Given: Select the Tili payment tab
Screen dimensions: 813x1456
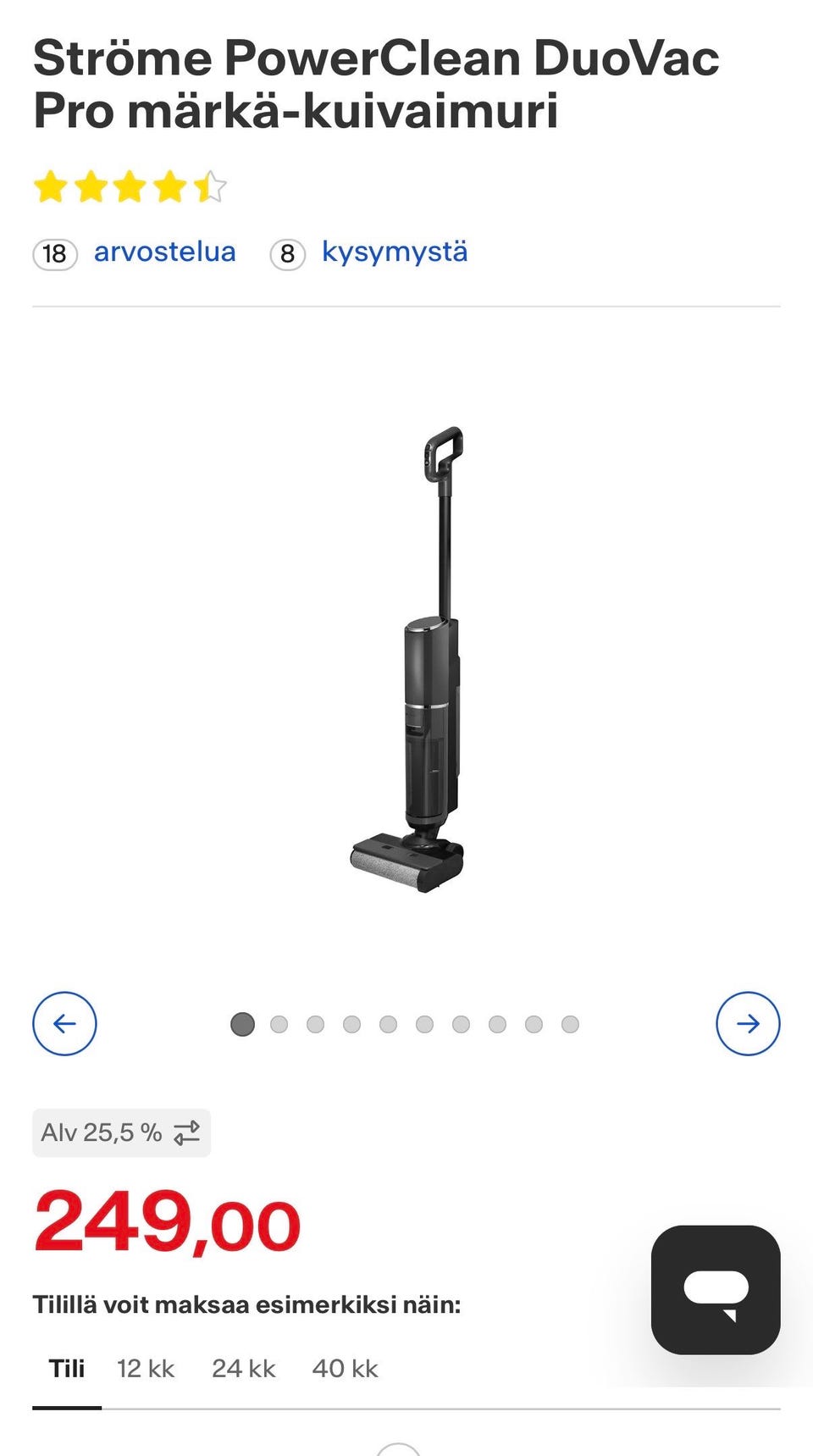Looking at the screenshot, I should coord(67,1368).
